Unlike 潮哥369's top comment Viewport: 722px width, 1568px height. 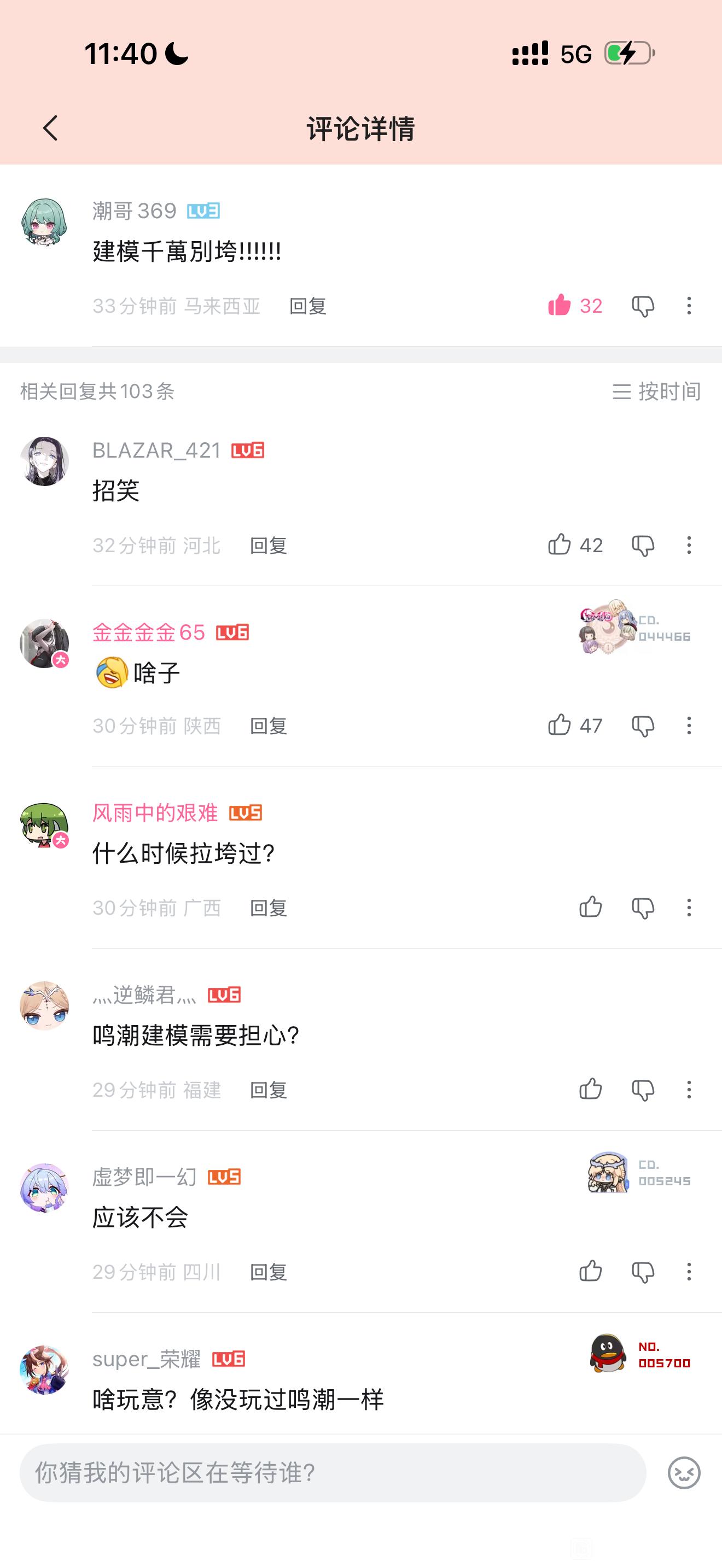[x=560, y=305]
